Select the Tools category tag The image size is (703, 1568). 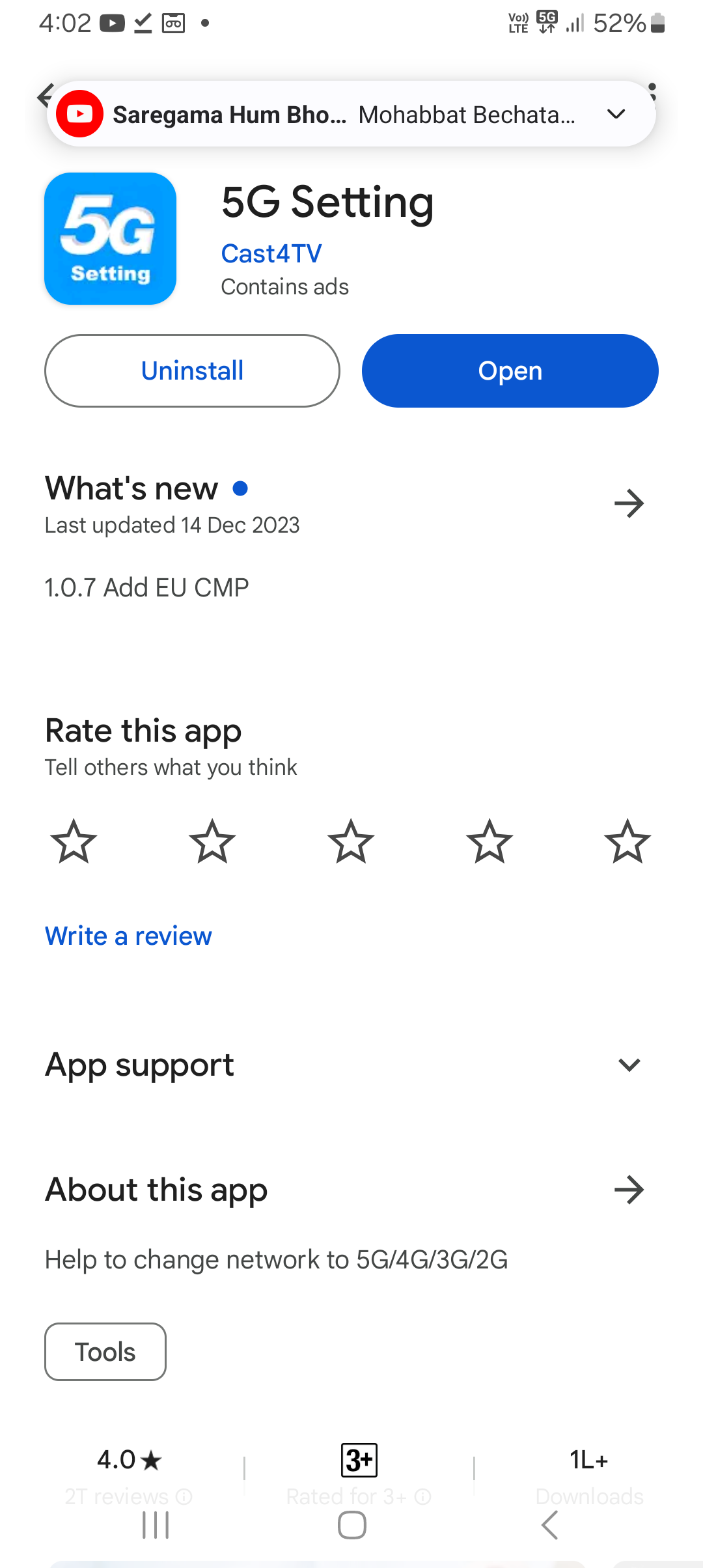(105, 1352)
